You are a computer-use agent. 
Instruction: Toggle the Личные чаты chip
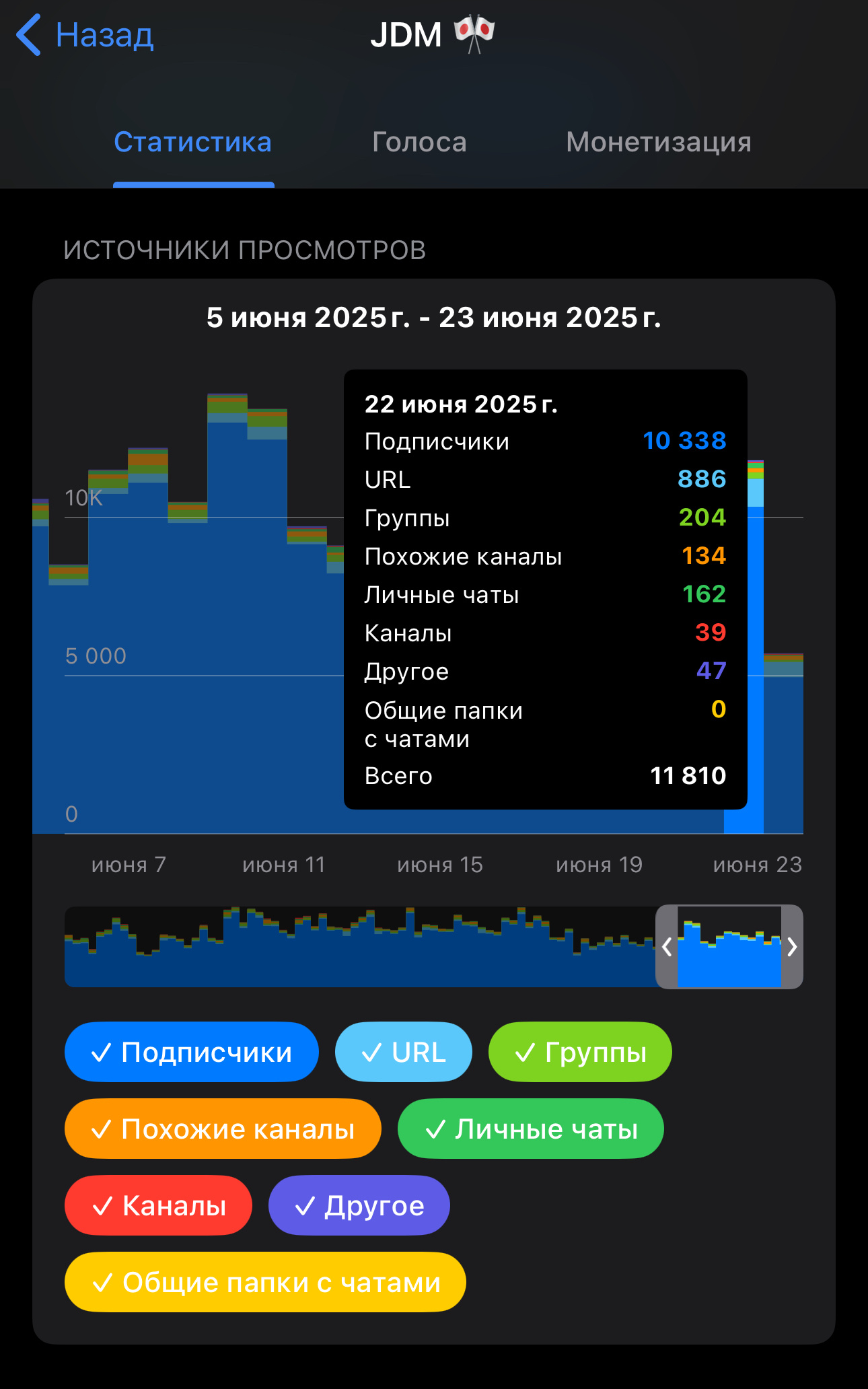(530, 1129)
